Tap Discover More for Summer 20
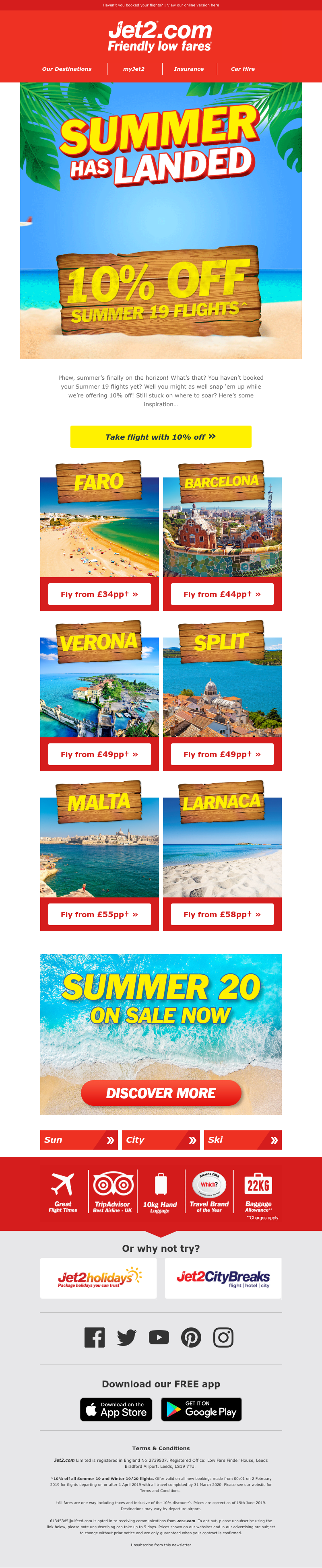 click(161, 1093)
